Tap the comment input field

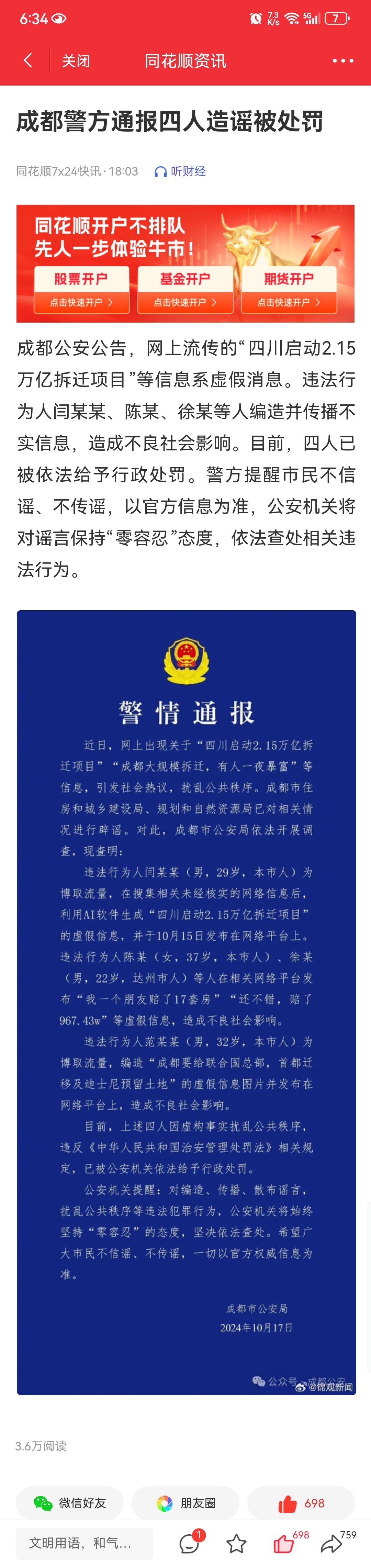[x=84, y=1543]
